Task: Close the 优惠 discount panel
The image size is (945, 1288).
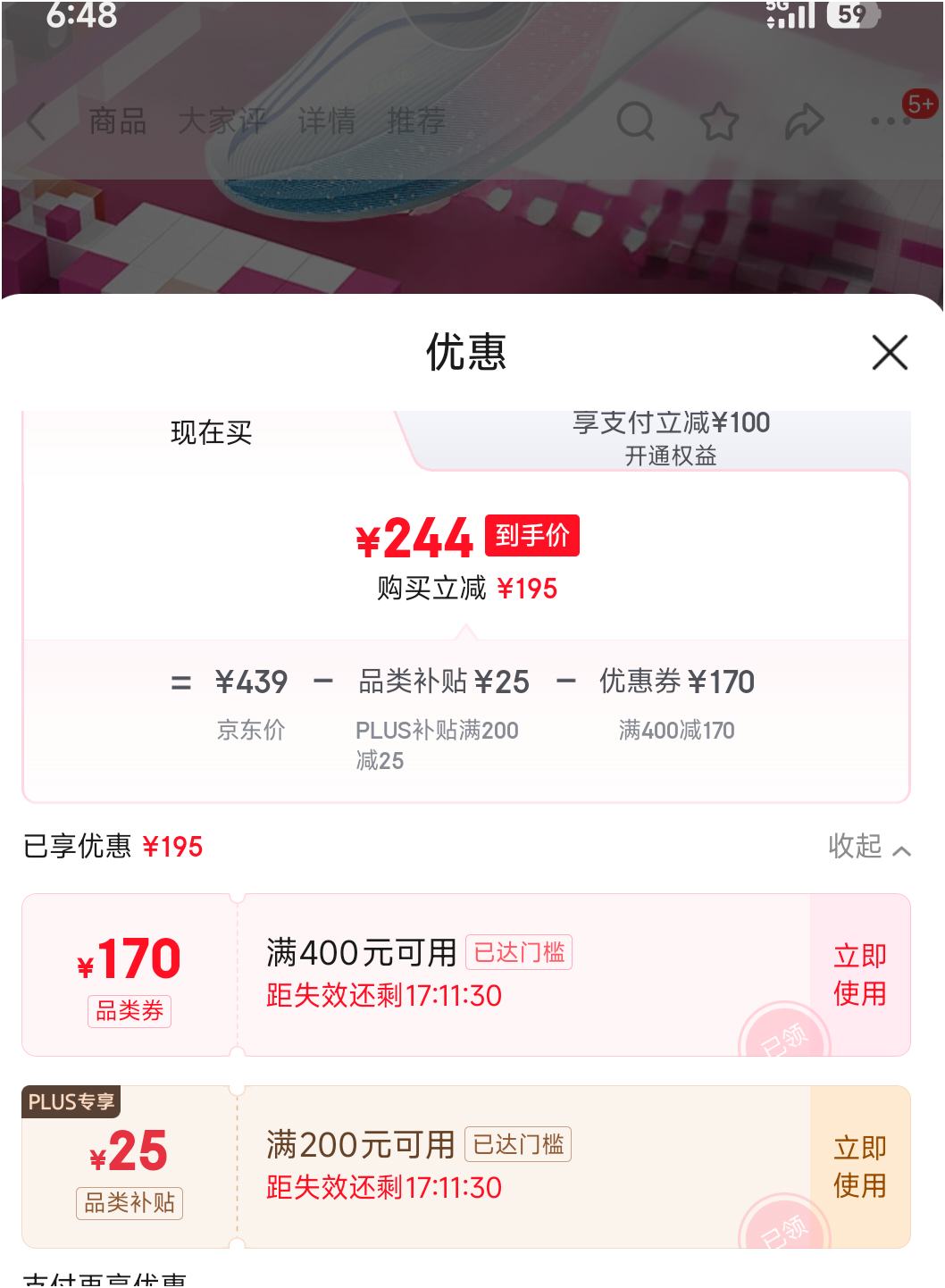Action: [891, 354]
